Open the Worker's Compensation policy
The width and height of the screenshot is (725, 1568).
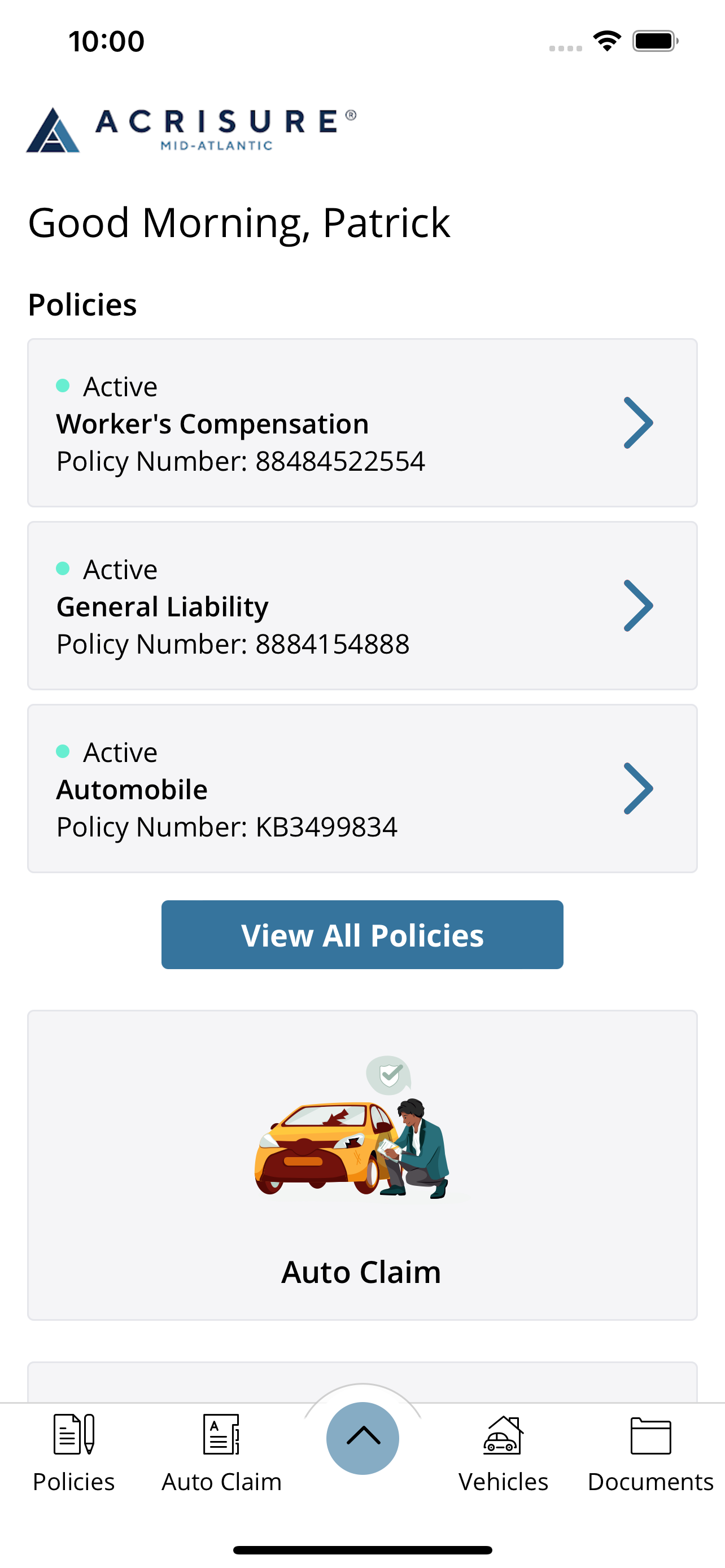tap(362, 423)
